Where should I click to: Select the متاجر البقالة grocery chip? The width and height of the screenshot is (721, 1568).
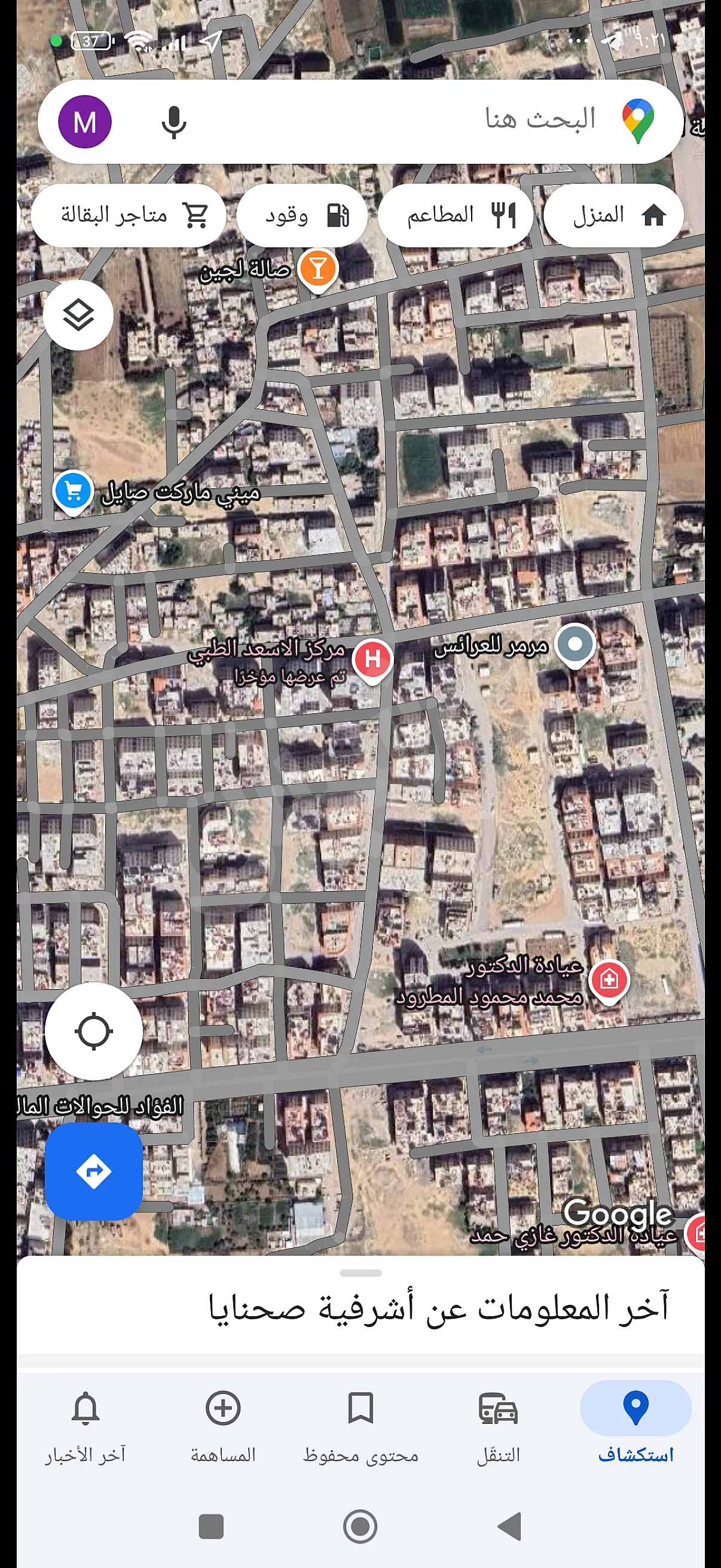click(129, 215)
